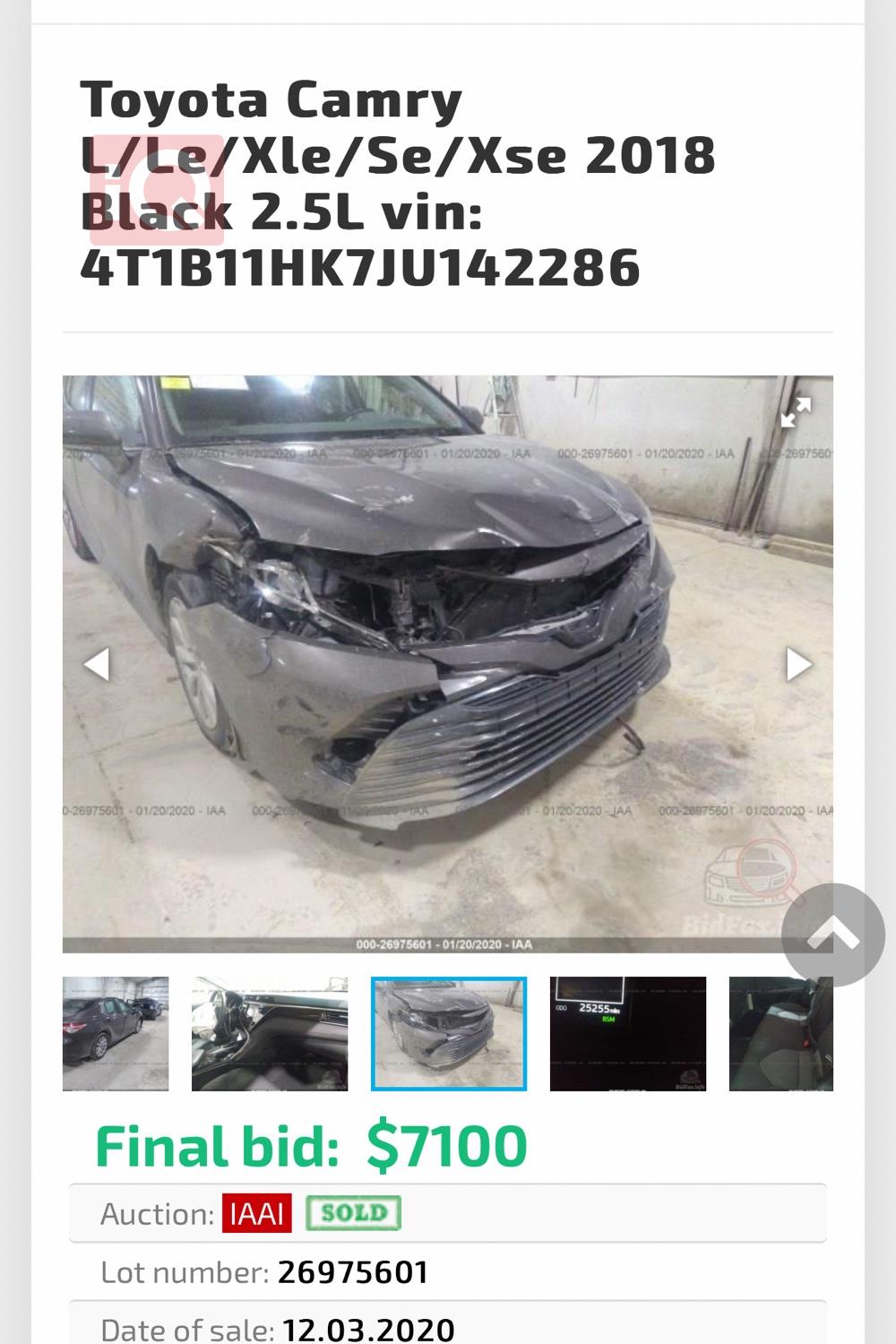Open the odometer reading thumbnail
The height and width of the screenshot is (1344, 896).
tap(627, 1033)
